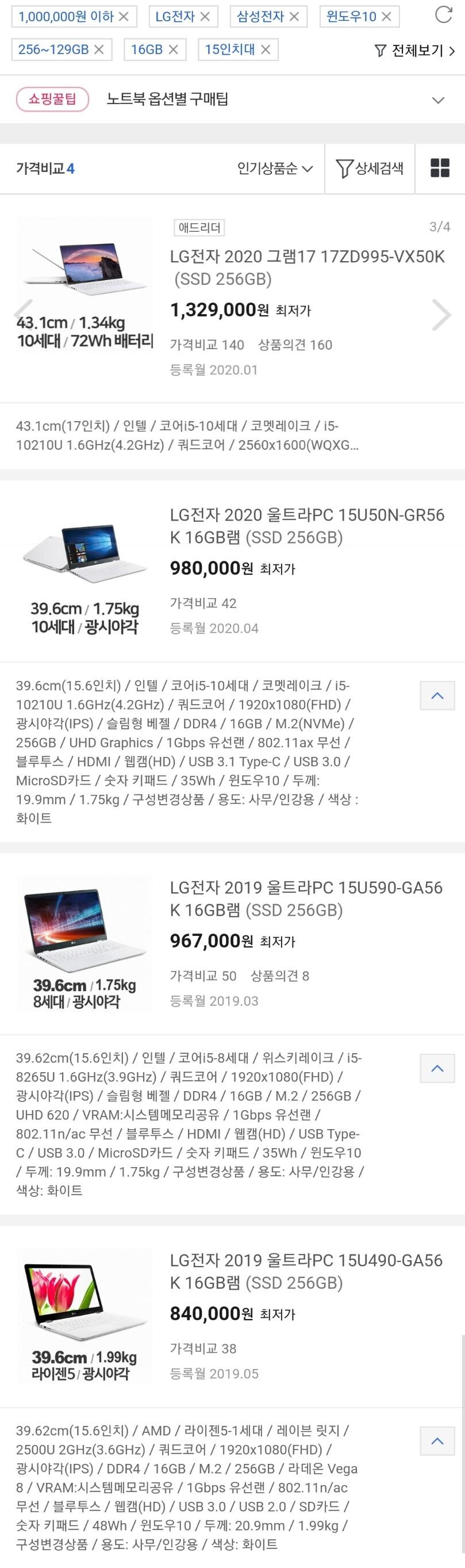The width and height of the screenshot is (465, 1568).
Task: Remove the 15인치대 filter chip
Action: (266, 49)
